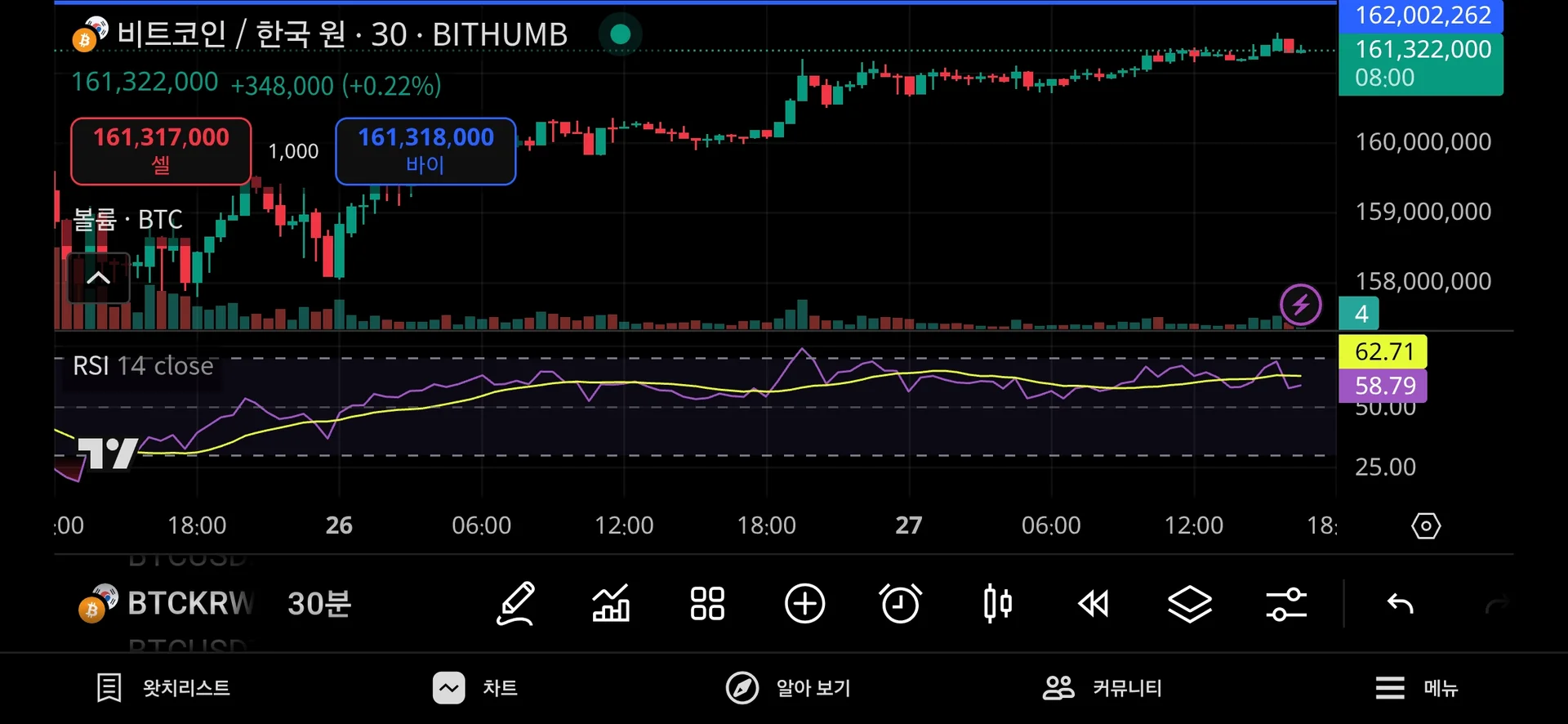Create a price alert with the clock icon
Screen dimensions: 1568x724
click(901, 604)
